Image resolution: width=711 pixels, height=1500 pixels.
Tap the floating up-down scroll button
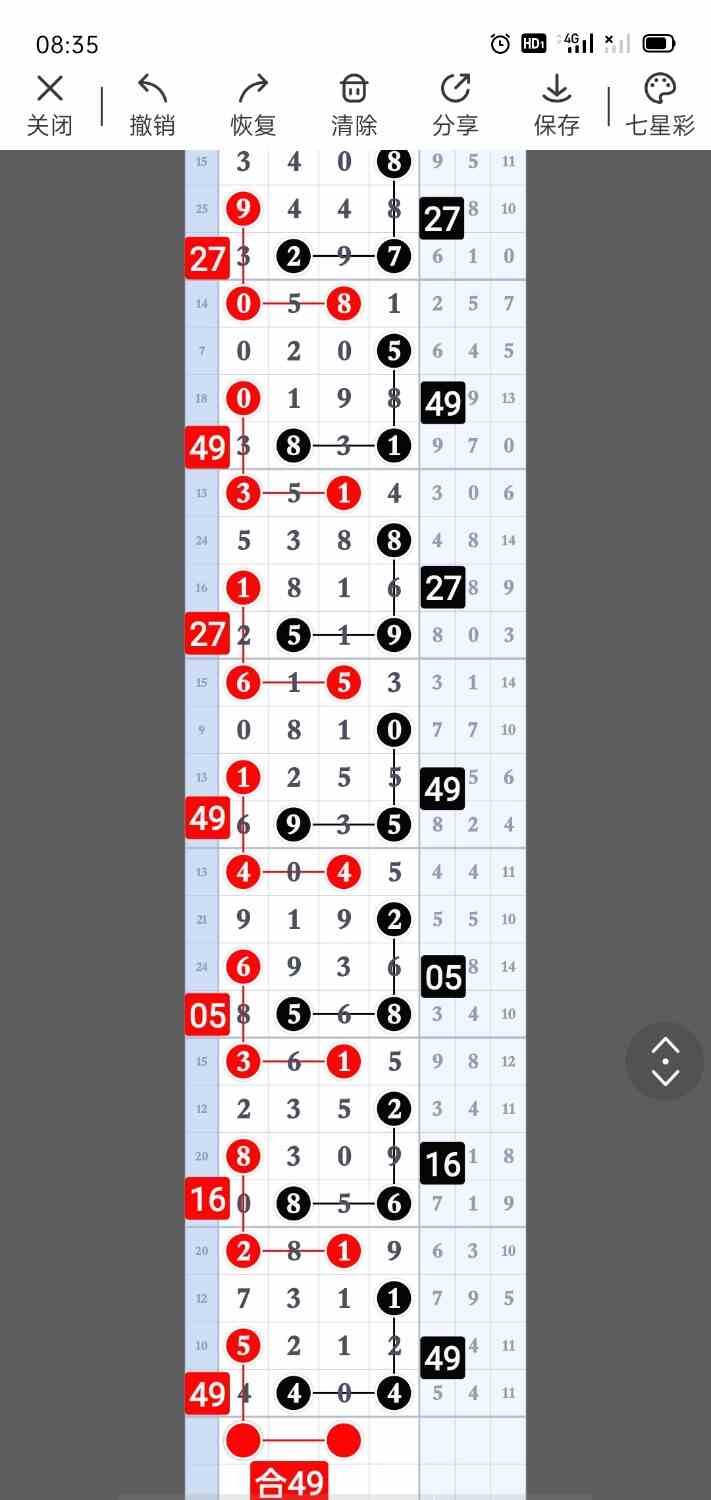(665, 1061)
